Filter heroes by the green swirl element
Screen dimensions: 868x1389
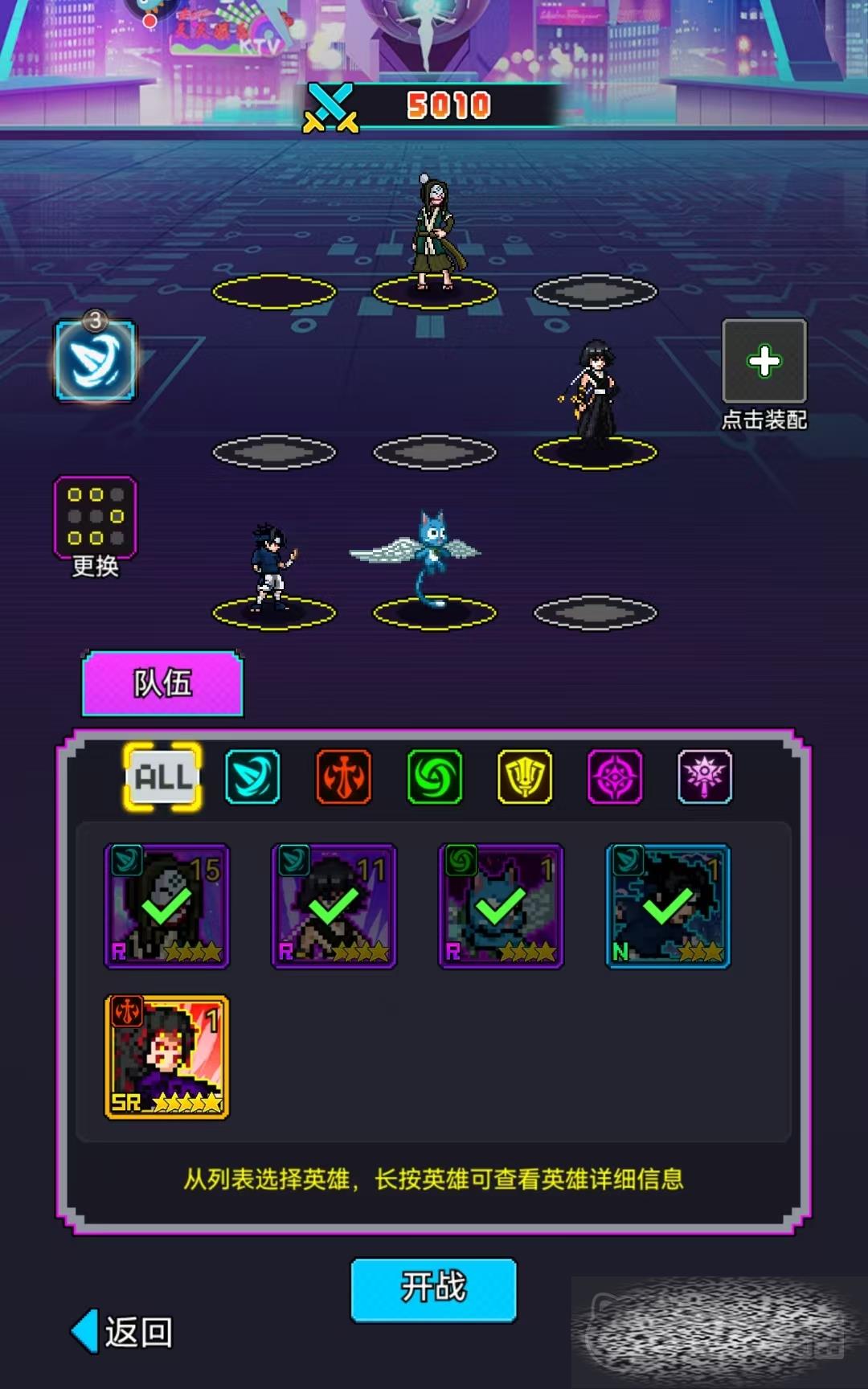pos(434,776)
